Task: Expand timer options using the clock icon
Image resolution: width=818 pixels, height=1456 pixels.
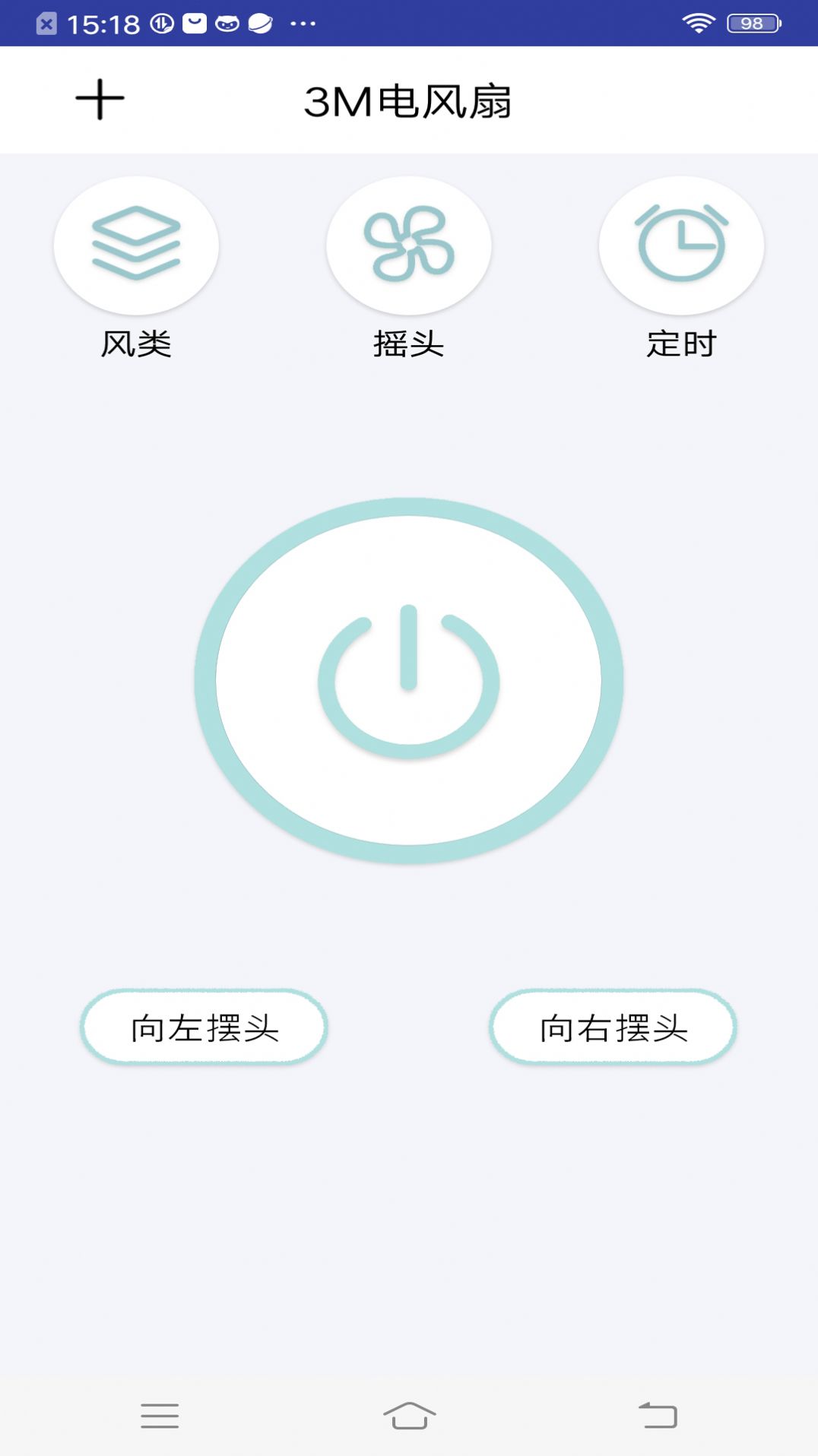Action: [681, 245]
